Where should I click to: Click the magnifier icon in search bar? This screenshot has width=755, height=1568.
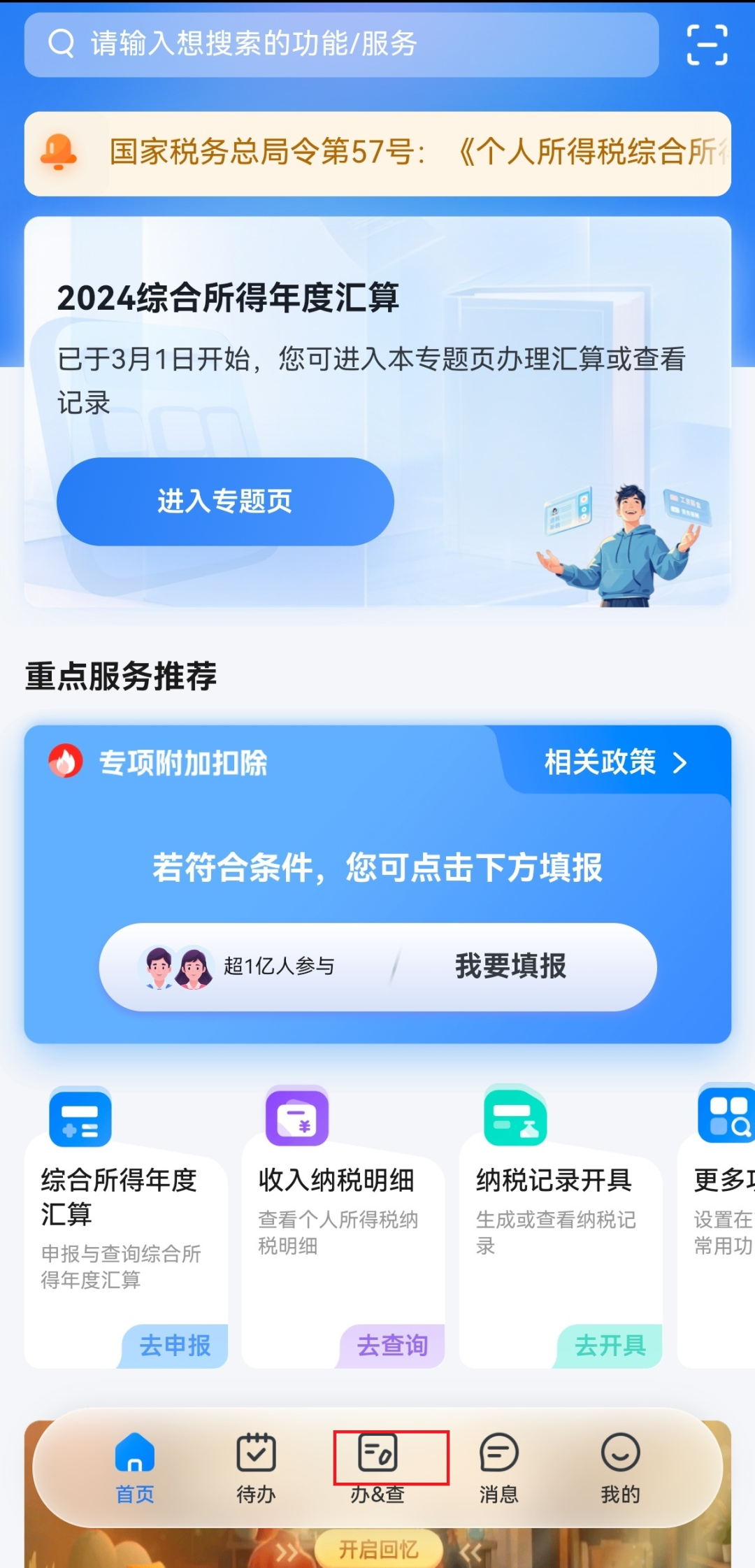pyautogui.click(x=62, y=44)
